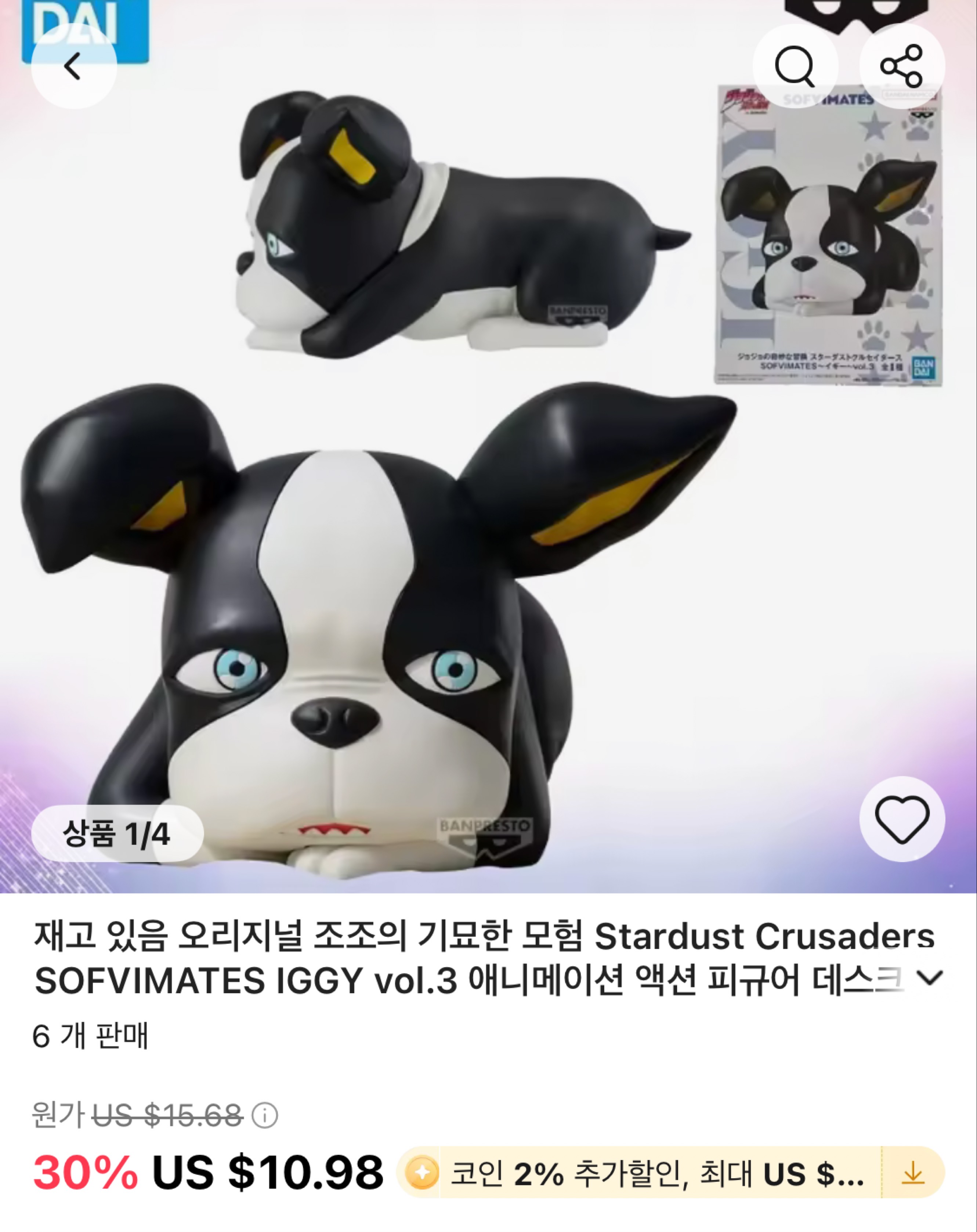Go back to the previous page
977x1232 pixels.
(x=74, y=66)
